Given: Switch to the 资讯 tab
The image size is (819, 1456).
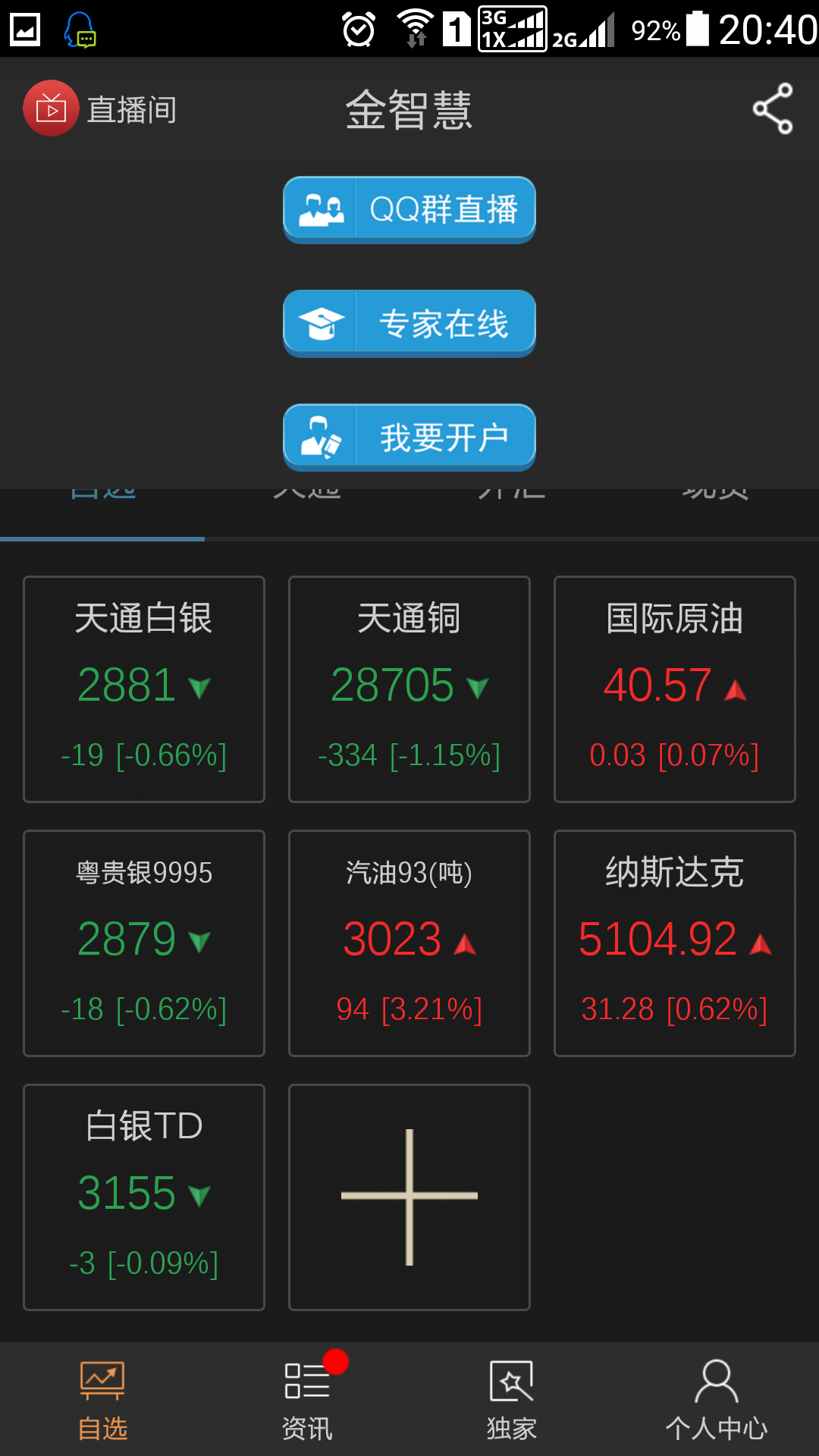Looking at the screenshot, I should (x=307, y=1400).
